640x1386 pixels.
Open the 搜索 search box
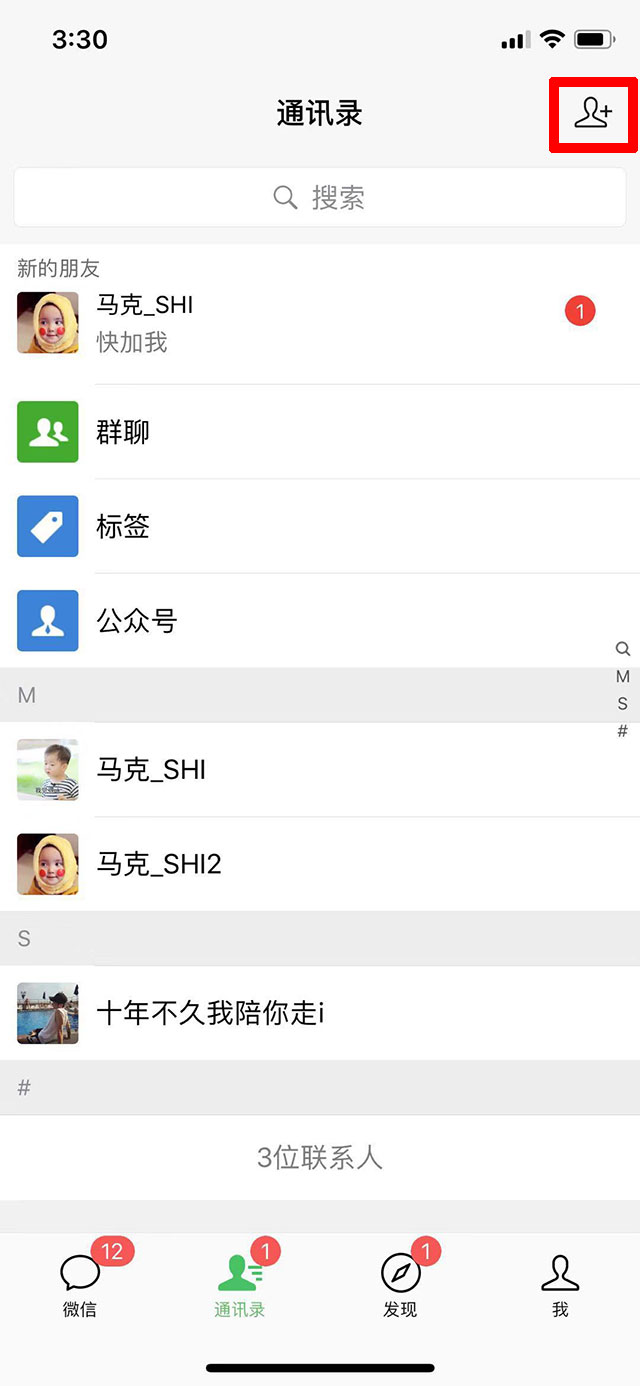click(320, 197)
